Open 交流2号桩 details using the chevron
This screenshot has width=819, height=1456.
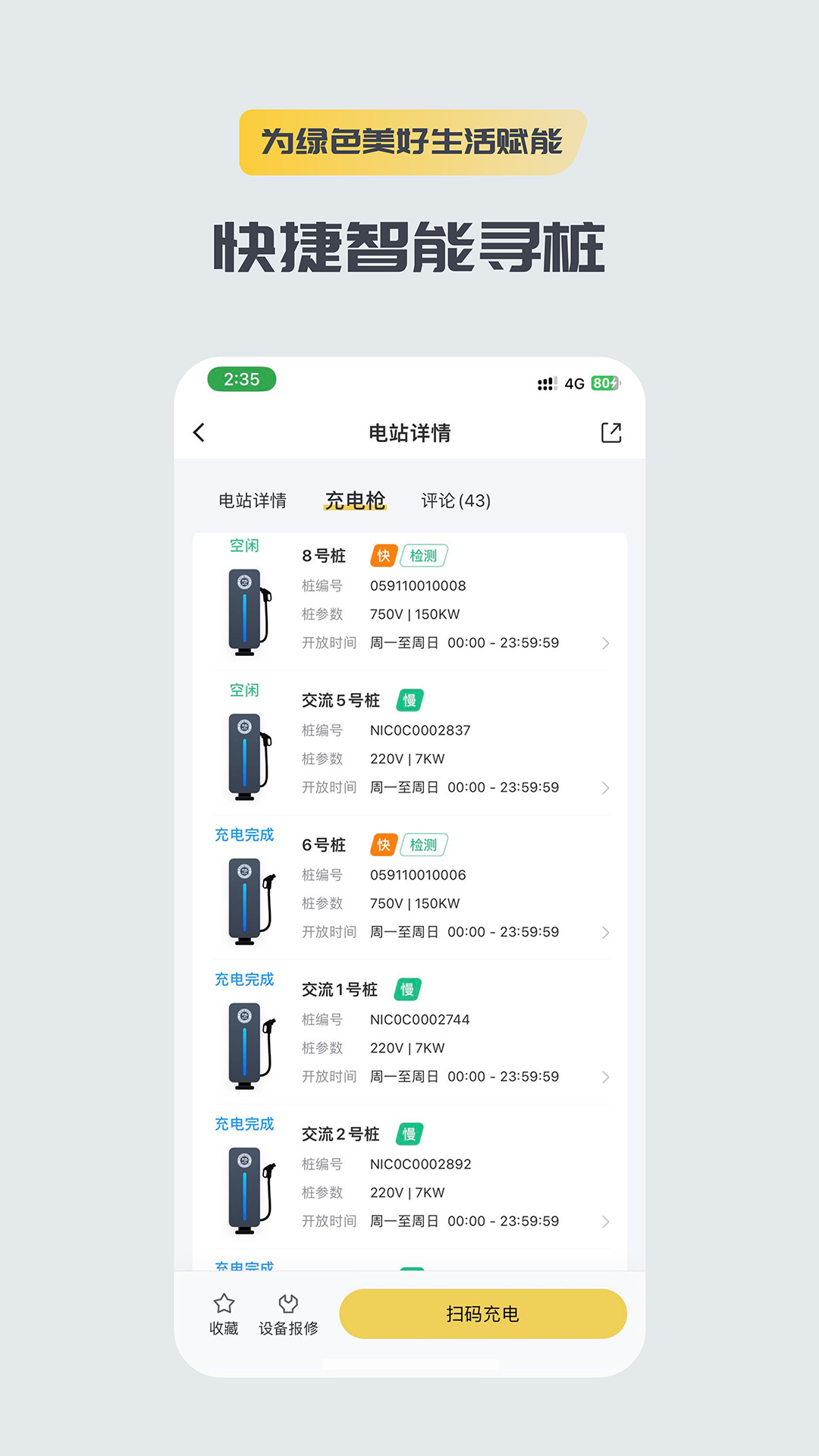(x=606, y=1222)
